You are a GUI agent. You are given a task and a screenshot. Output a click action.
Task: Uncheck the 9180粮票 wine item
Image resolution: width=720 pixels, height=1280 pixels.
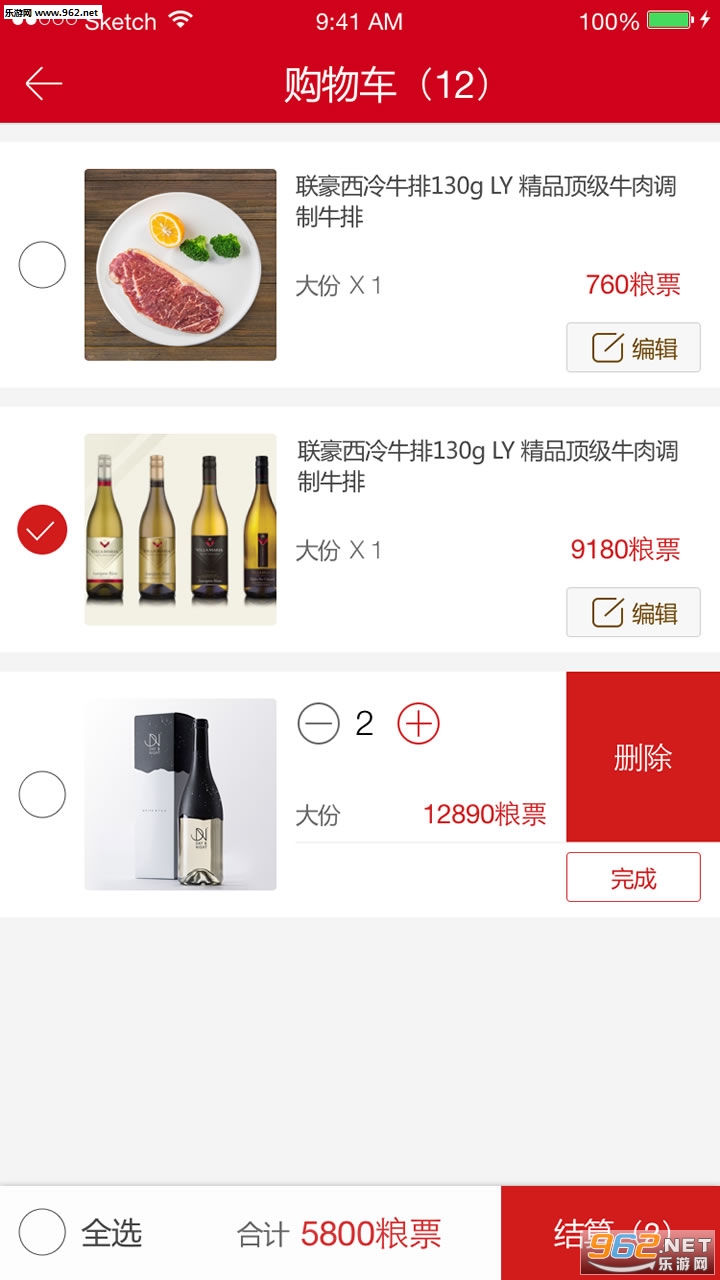42,530
